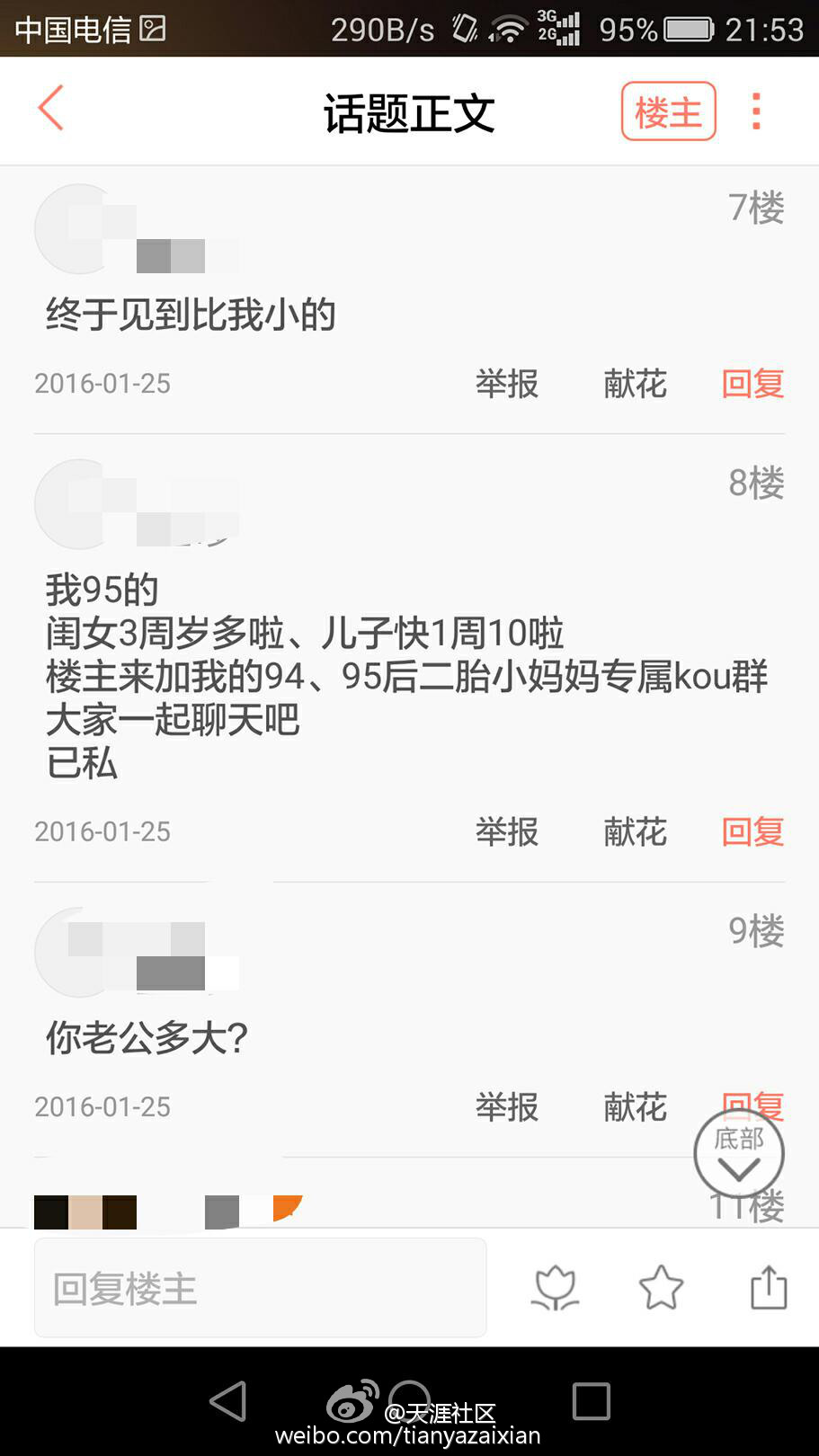The height and width of the screenshot is (1456, 819).
Task: Give flowers (献花) to the 7楼 comment
Action: pos(635,384)
